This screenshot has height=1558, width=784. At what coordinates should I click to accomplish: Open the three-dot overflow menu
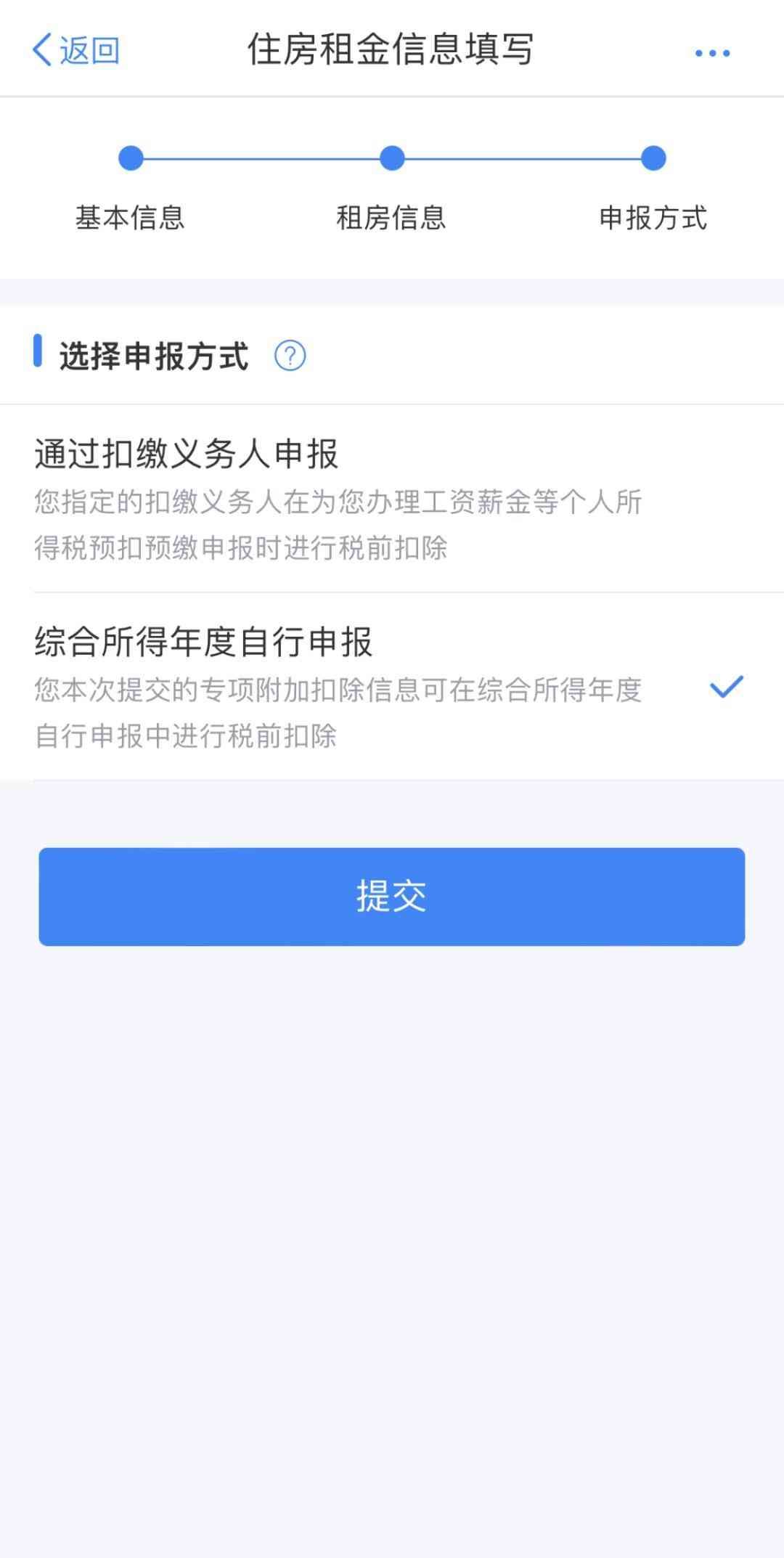click(x=712, y=53)
